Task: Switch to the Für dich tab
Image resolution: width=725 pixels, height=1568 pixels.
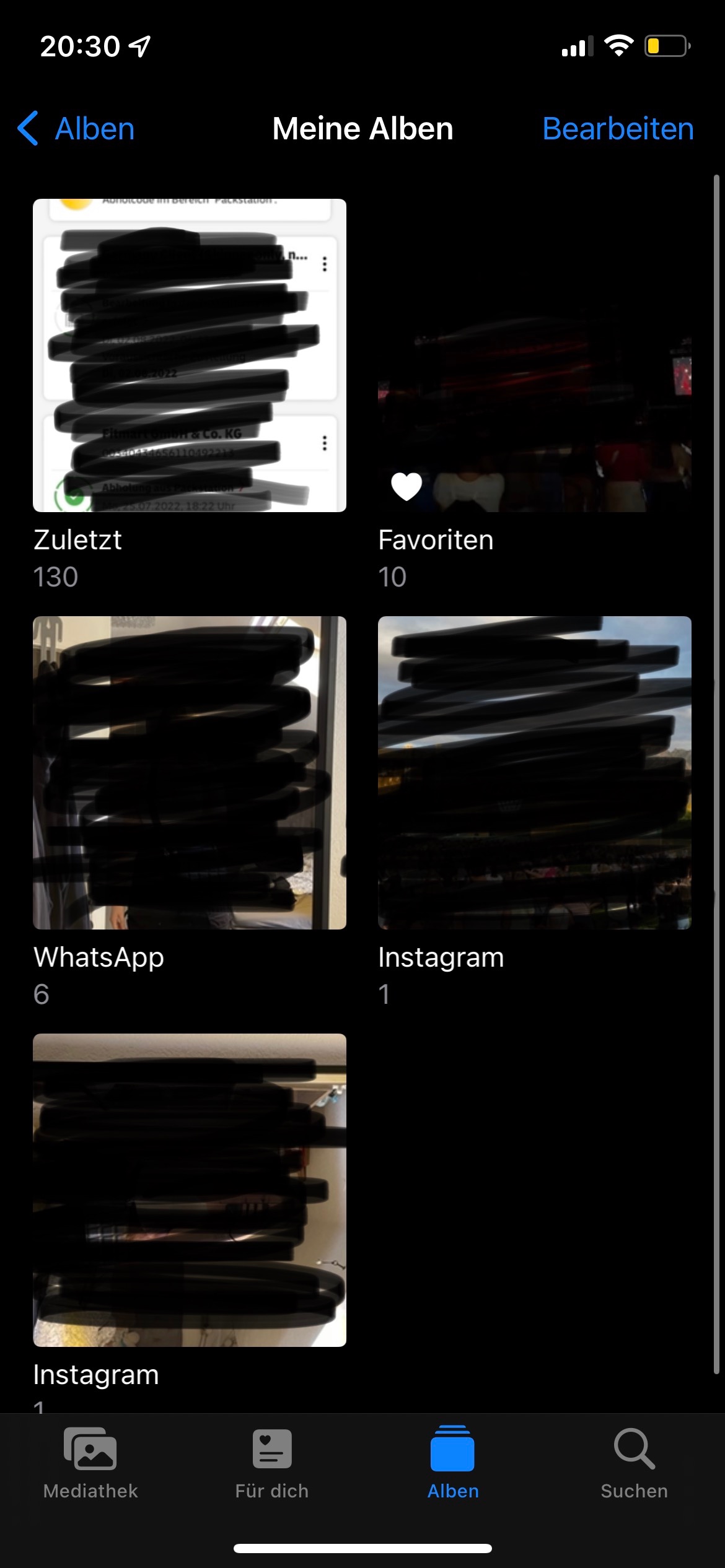Action: click(271, 1463)
